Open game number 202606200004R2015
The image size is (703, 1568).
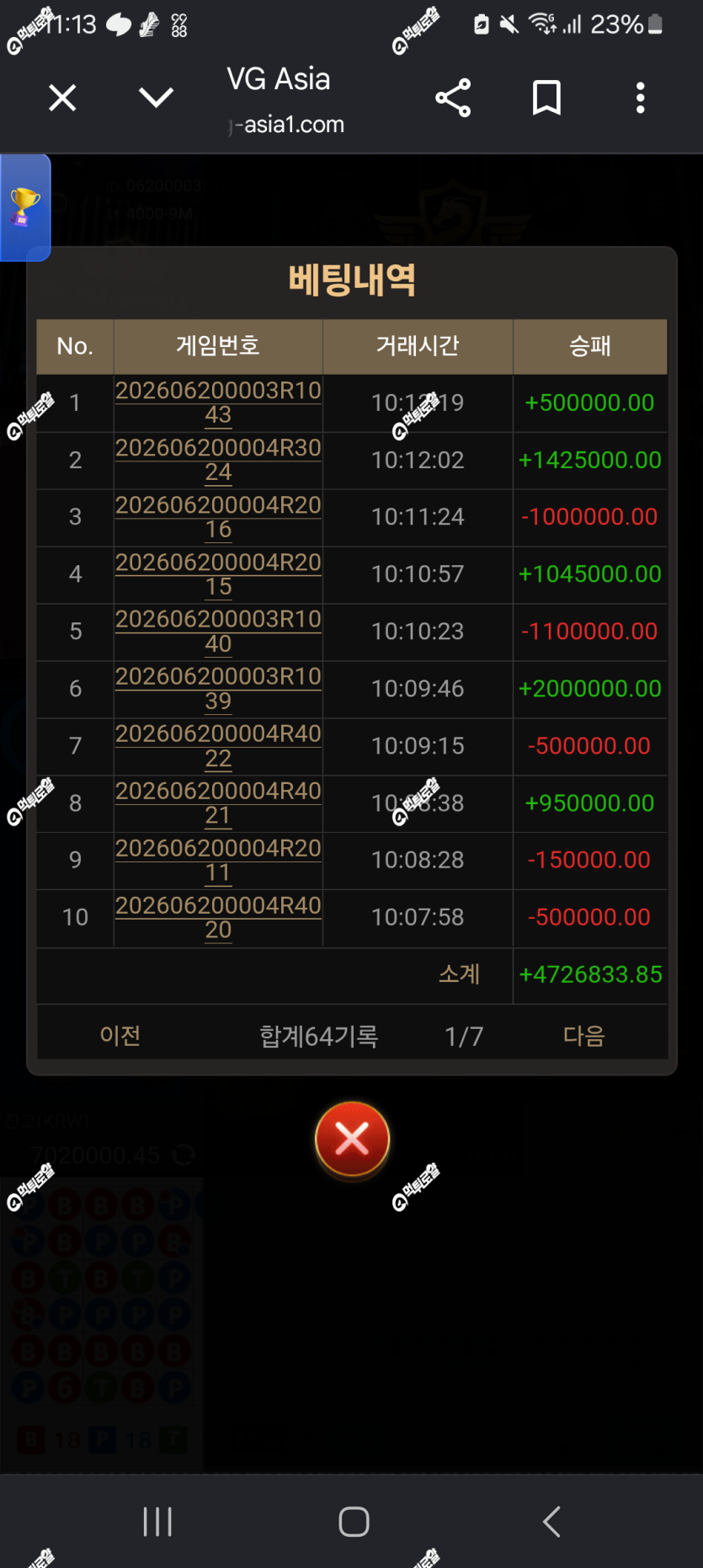click(x=218, y=574)
